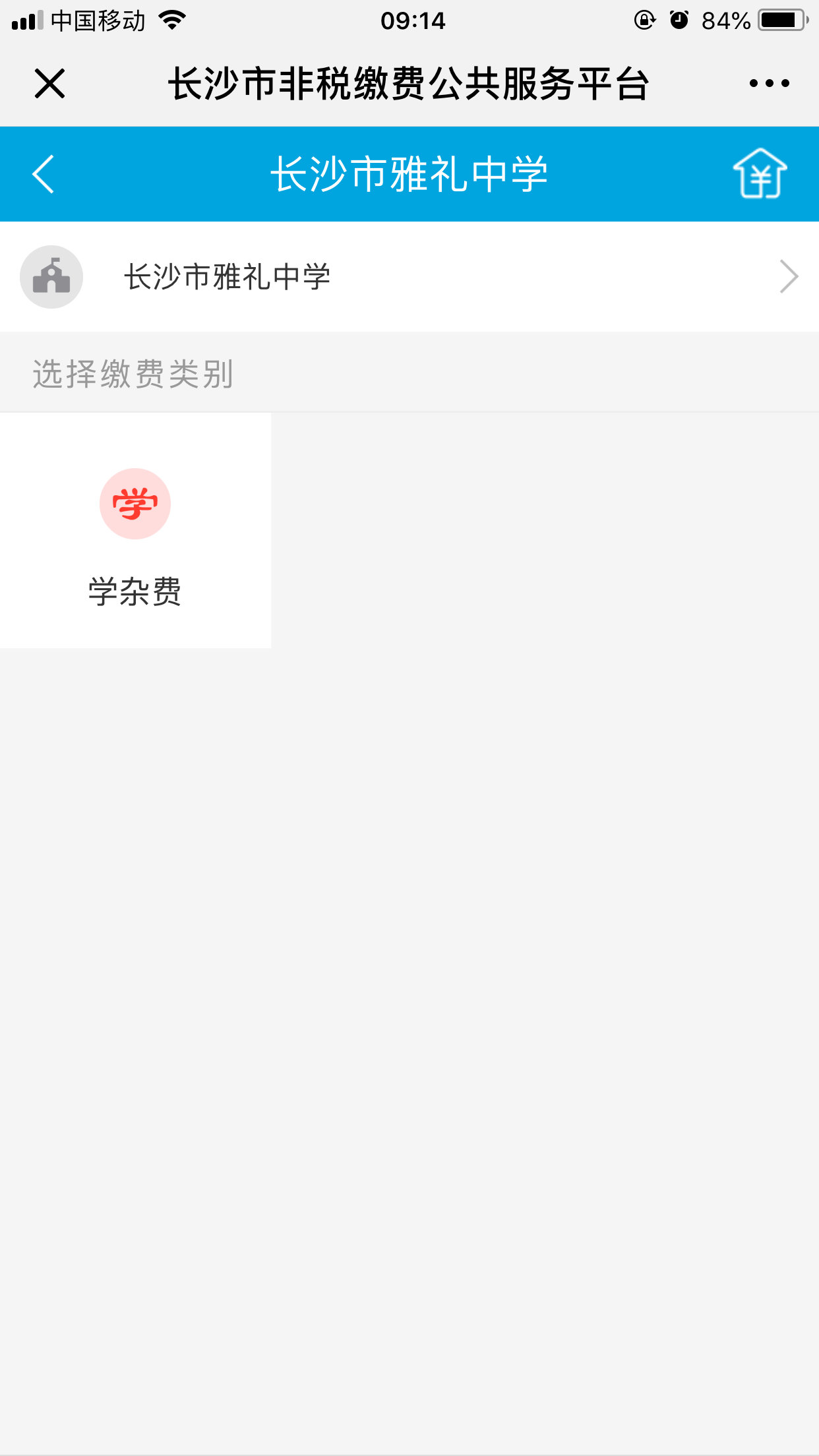The width and height of the screenshot is (819, 1456).
Task: Open the 长沙市雅礼中学 school row
Action: click(409, 277)
